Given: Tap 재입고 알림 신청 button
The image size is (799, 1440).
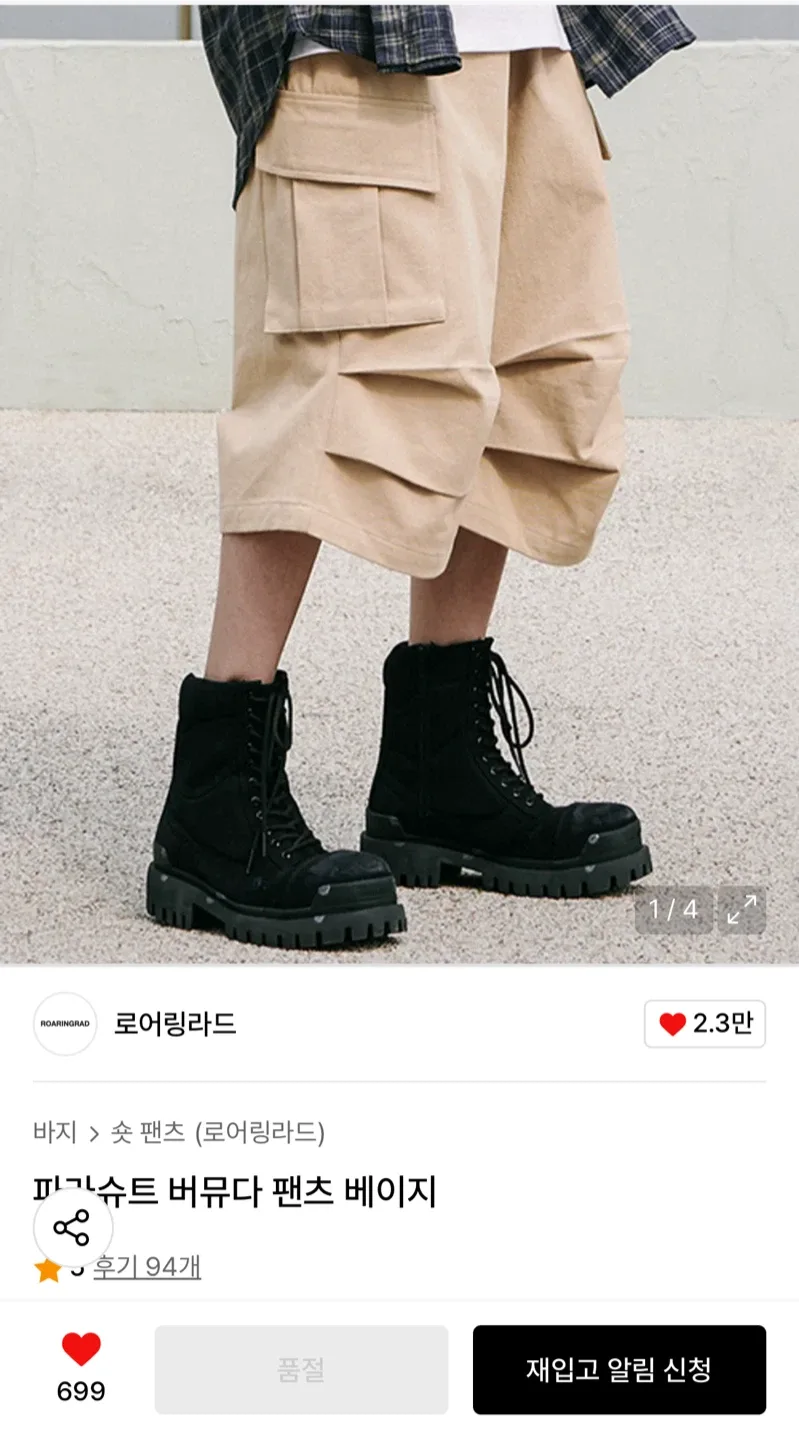Looking at the screenshot, I should coord(619,1369).
